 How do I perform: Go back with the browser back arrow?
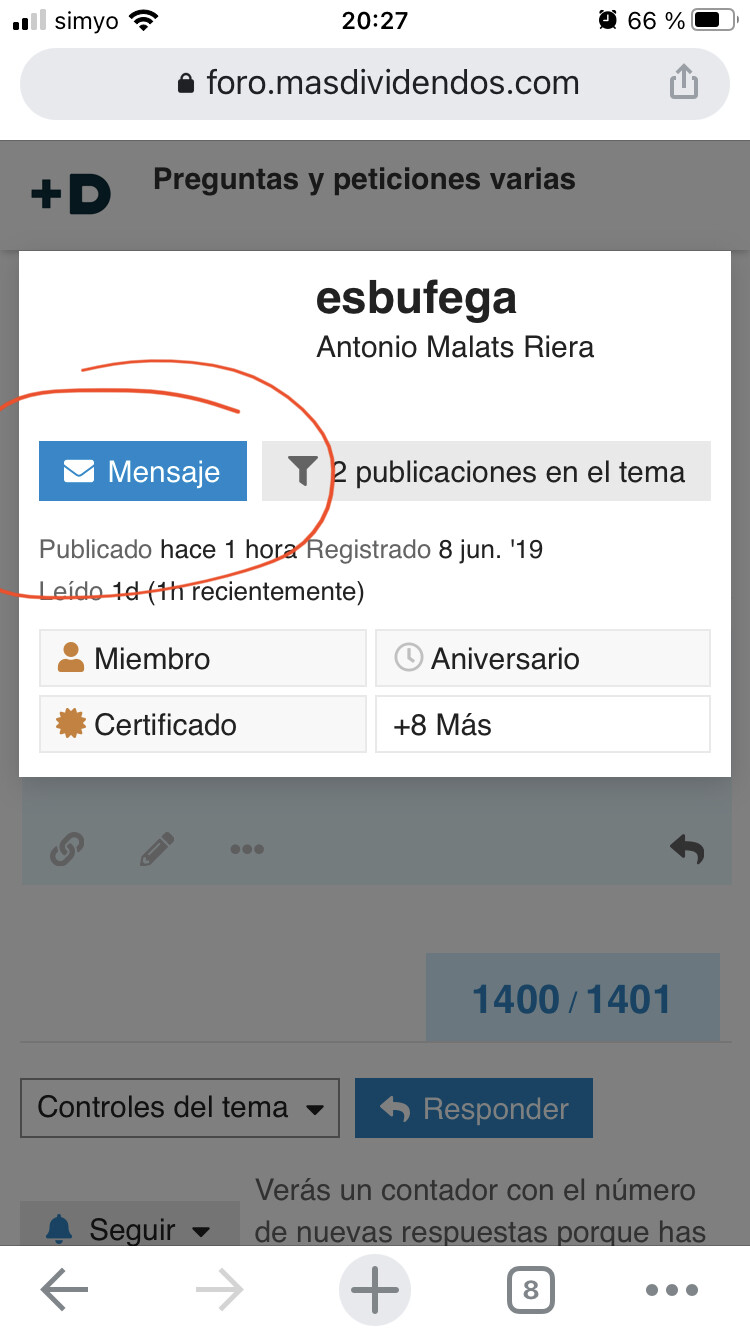[66, 1290]
